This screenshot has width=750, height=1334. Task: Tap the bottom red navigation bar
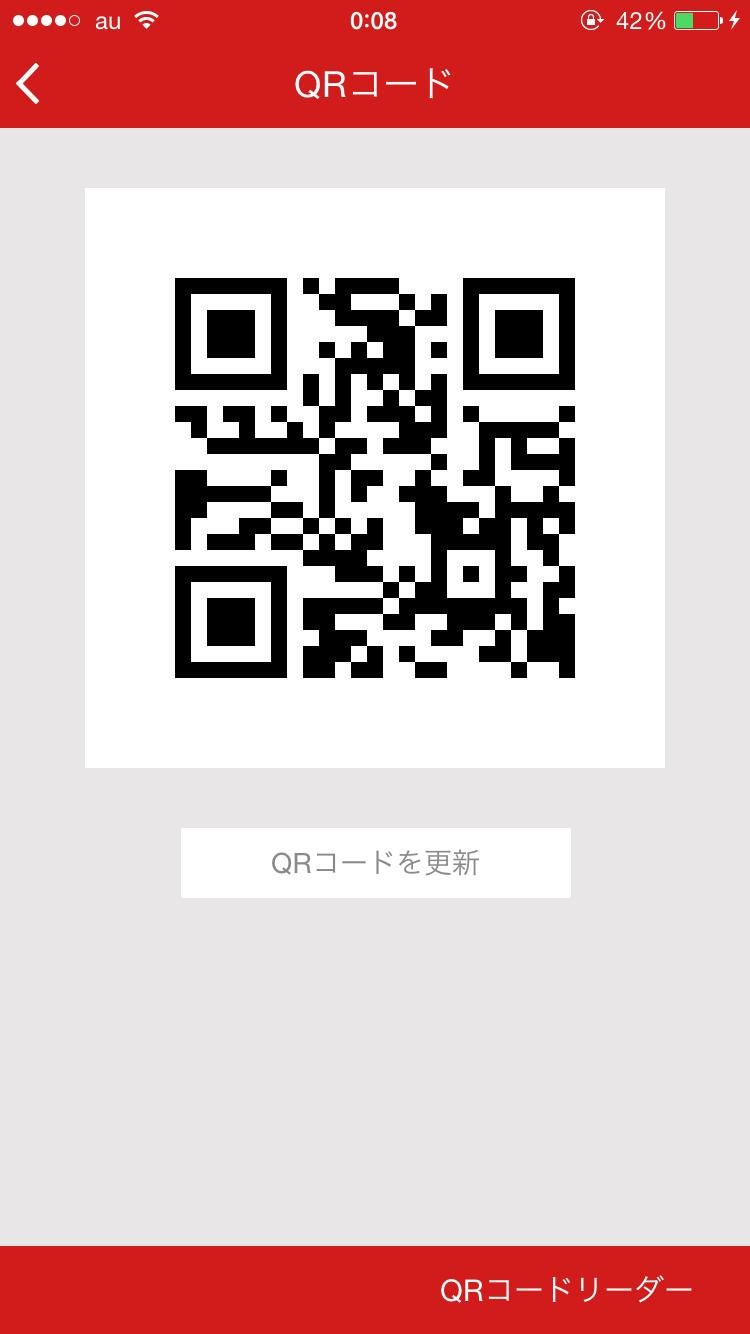tap(200, 1288)
